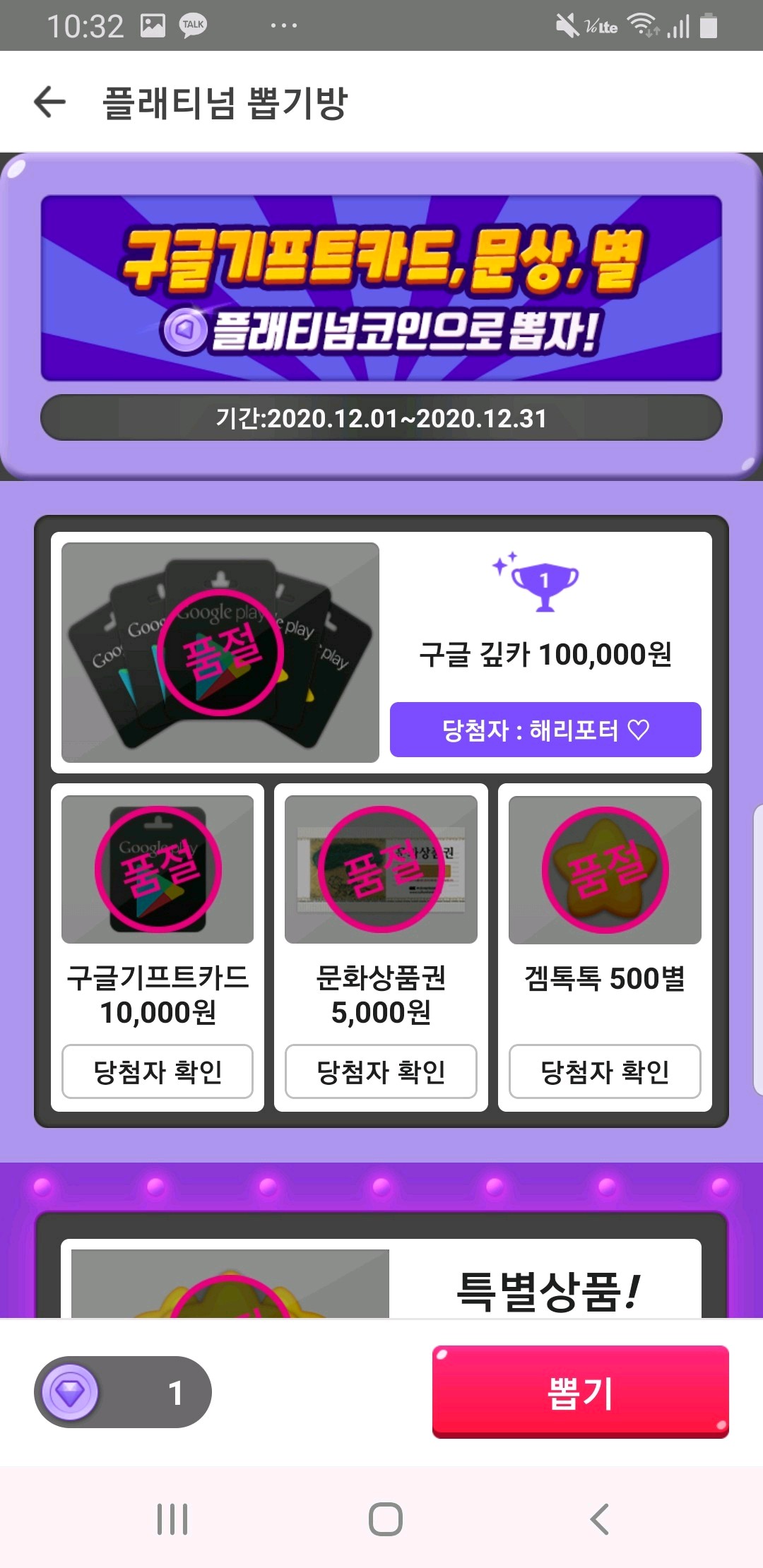Tap the event period banner 2020.12.01~12.31

pyautogui.click(x=381, y=418)
